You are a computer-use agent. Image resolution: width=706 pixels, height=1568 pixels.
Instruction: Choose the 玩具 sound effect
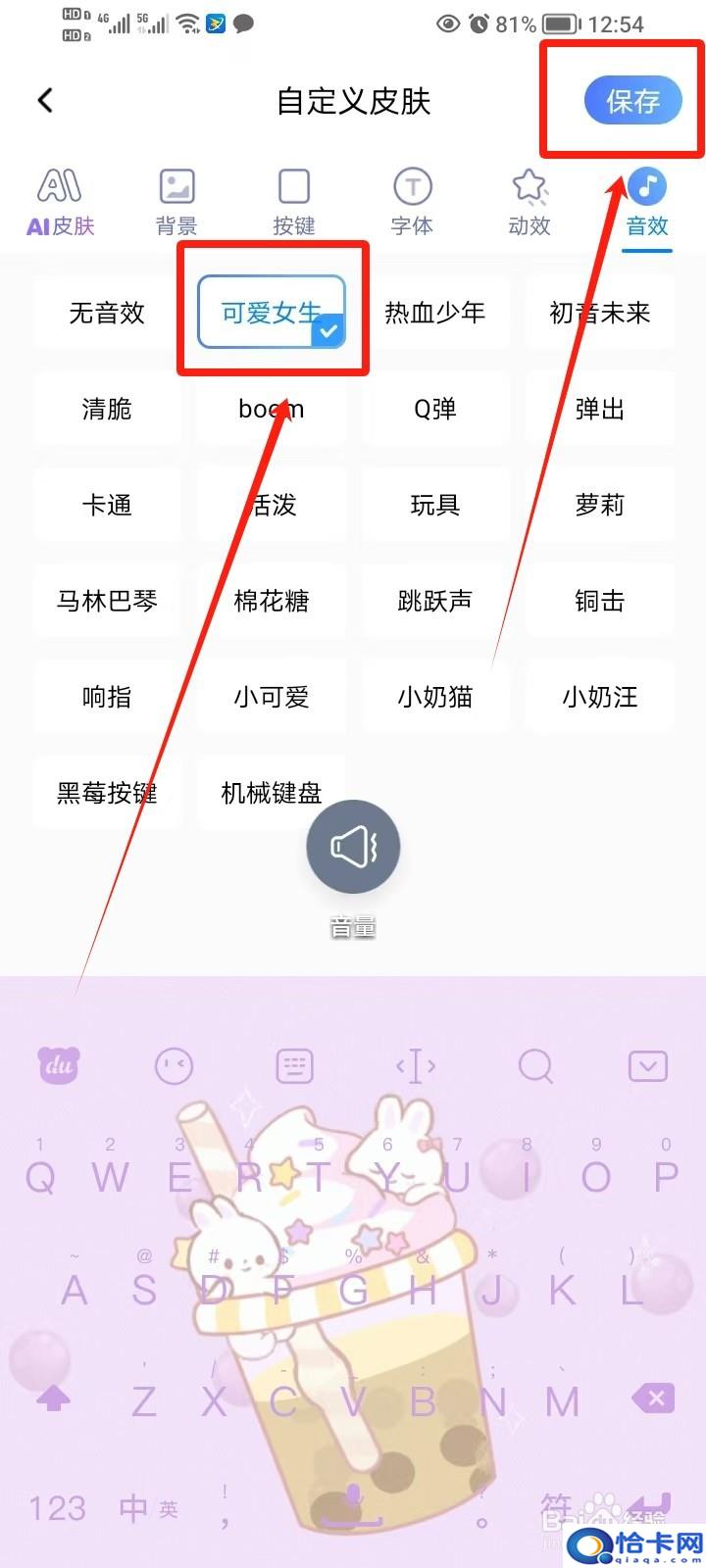435,505
